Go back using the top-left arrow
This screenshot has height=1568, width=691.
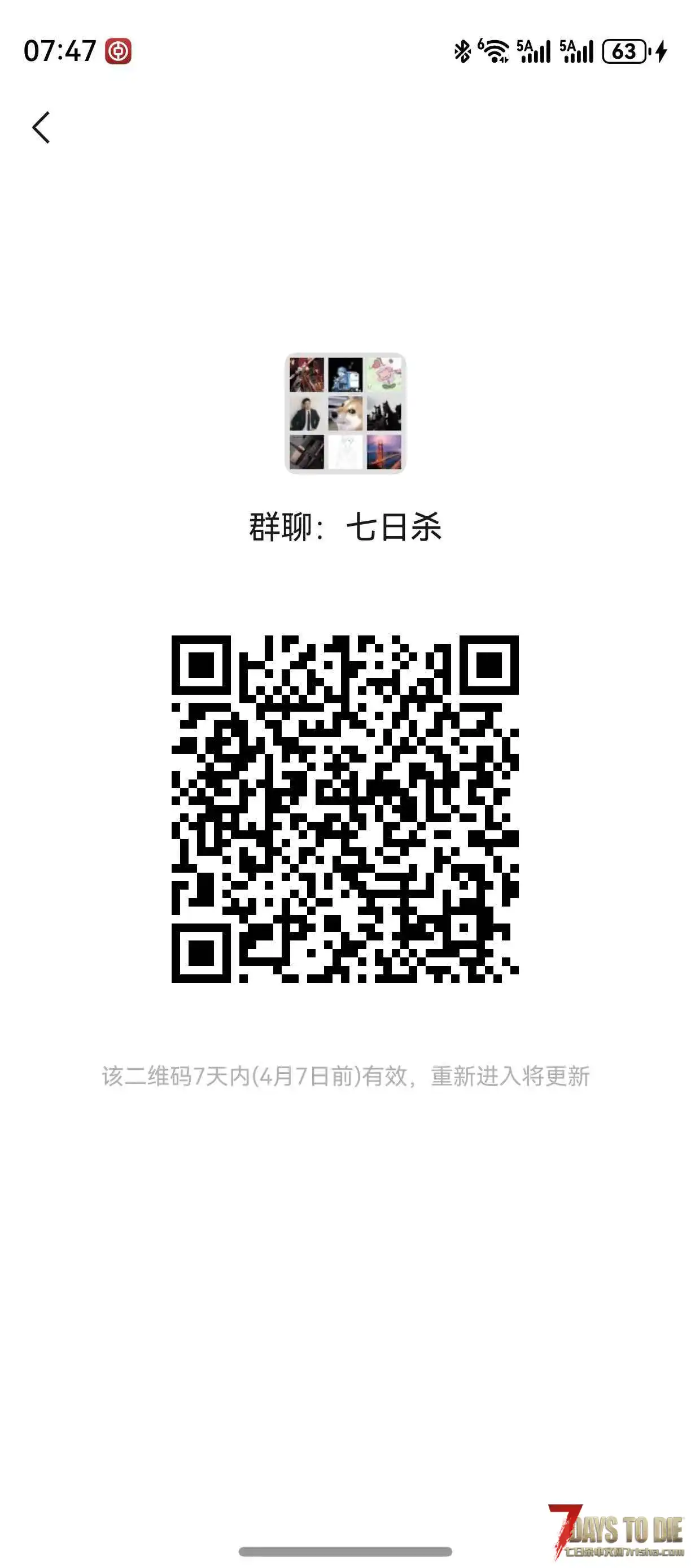[41, 128]
